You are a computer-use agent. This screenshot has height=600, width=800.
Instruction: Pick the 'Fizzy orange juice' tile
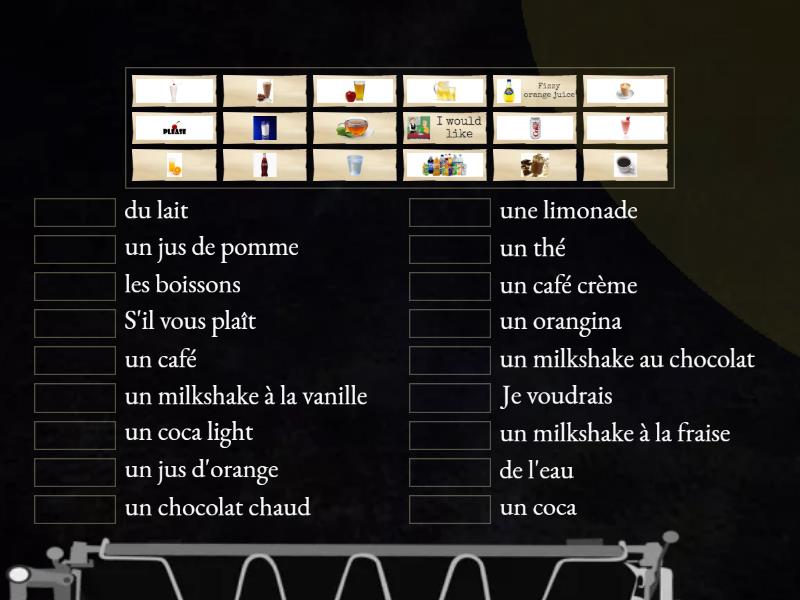535,91
